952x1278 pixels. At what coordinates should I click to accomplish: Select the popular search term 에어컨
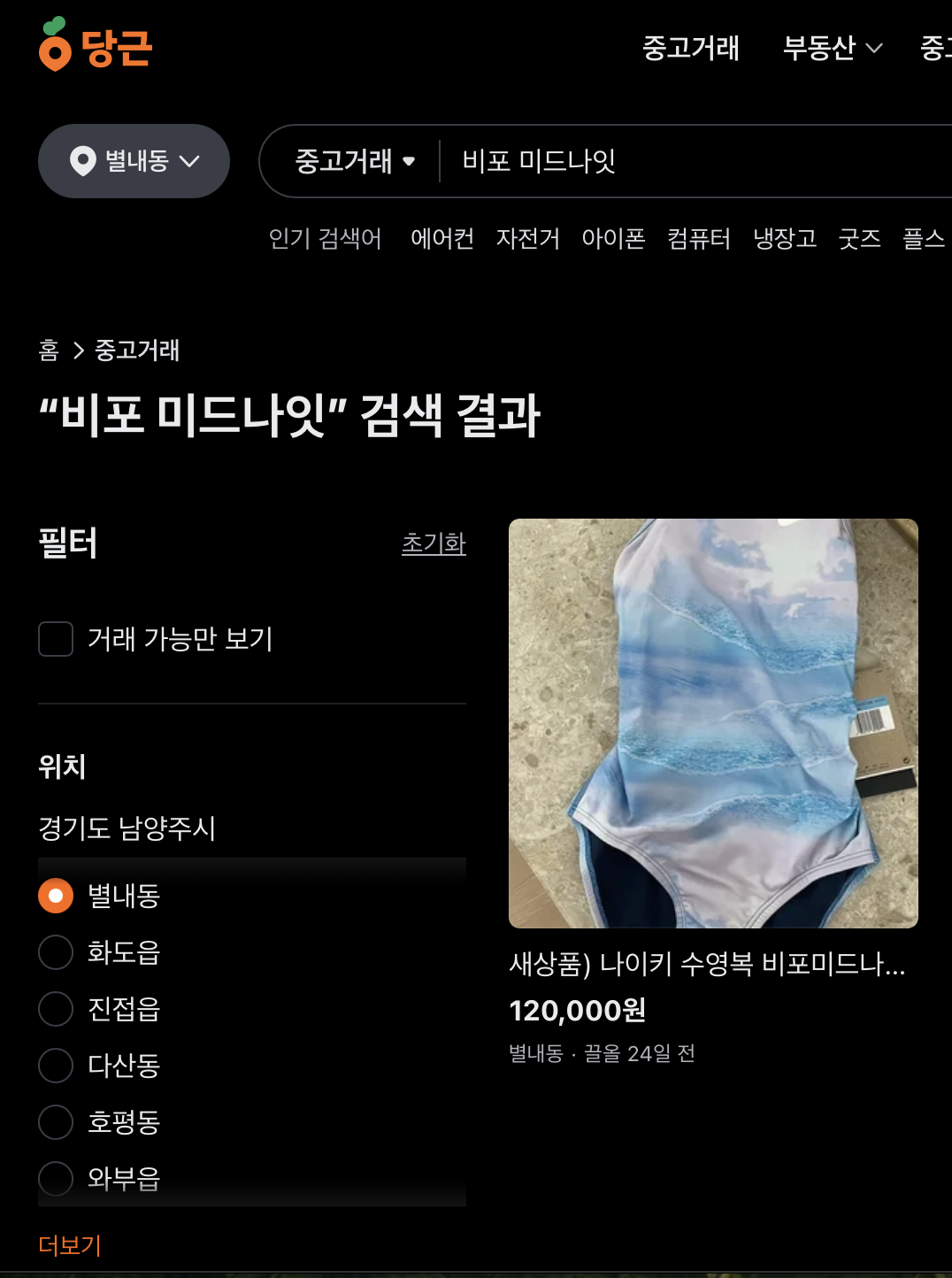coord(442,239)
